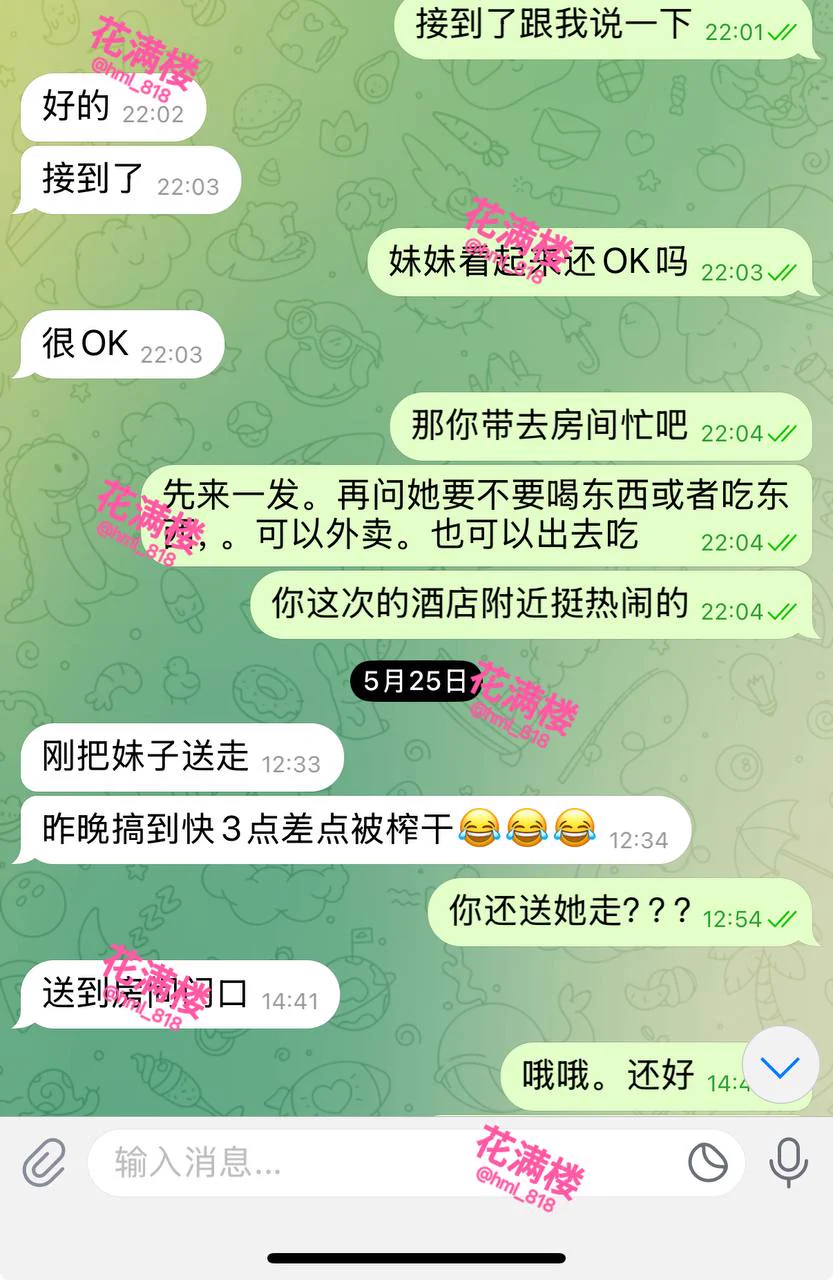The height and width of the screenshot is (1280, 833).
Task: Open the sticker panel icon
Action: pos(708,1163)
